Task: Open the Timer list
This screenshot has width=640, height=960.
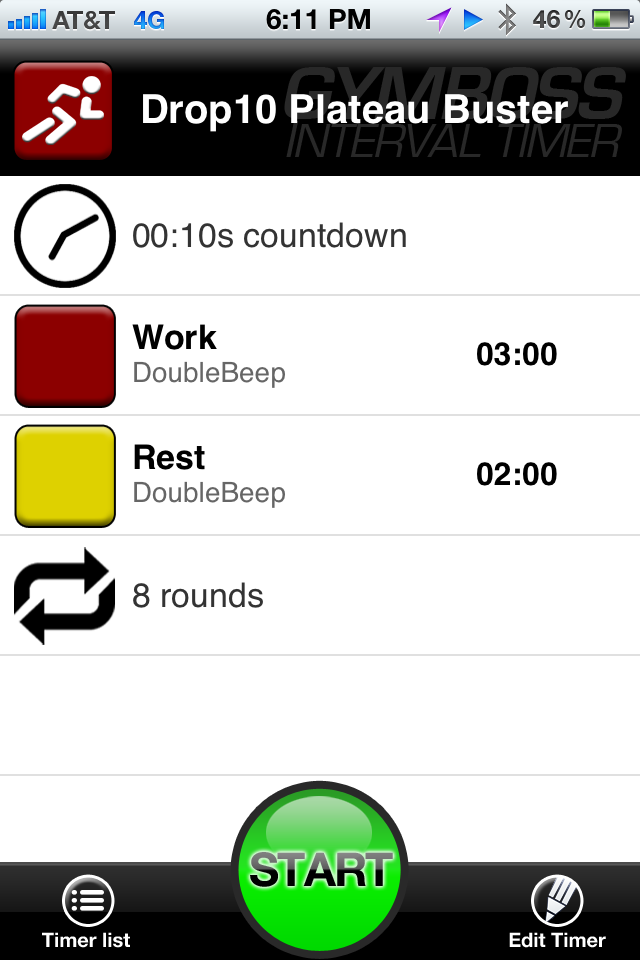Action: pyautogui.click(x=87, y=913)
